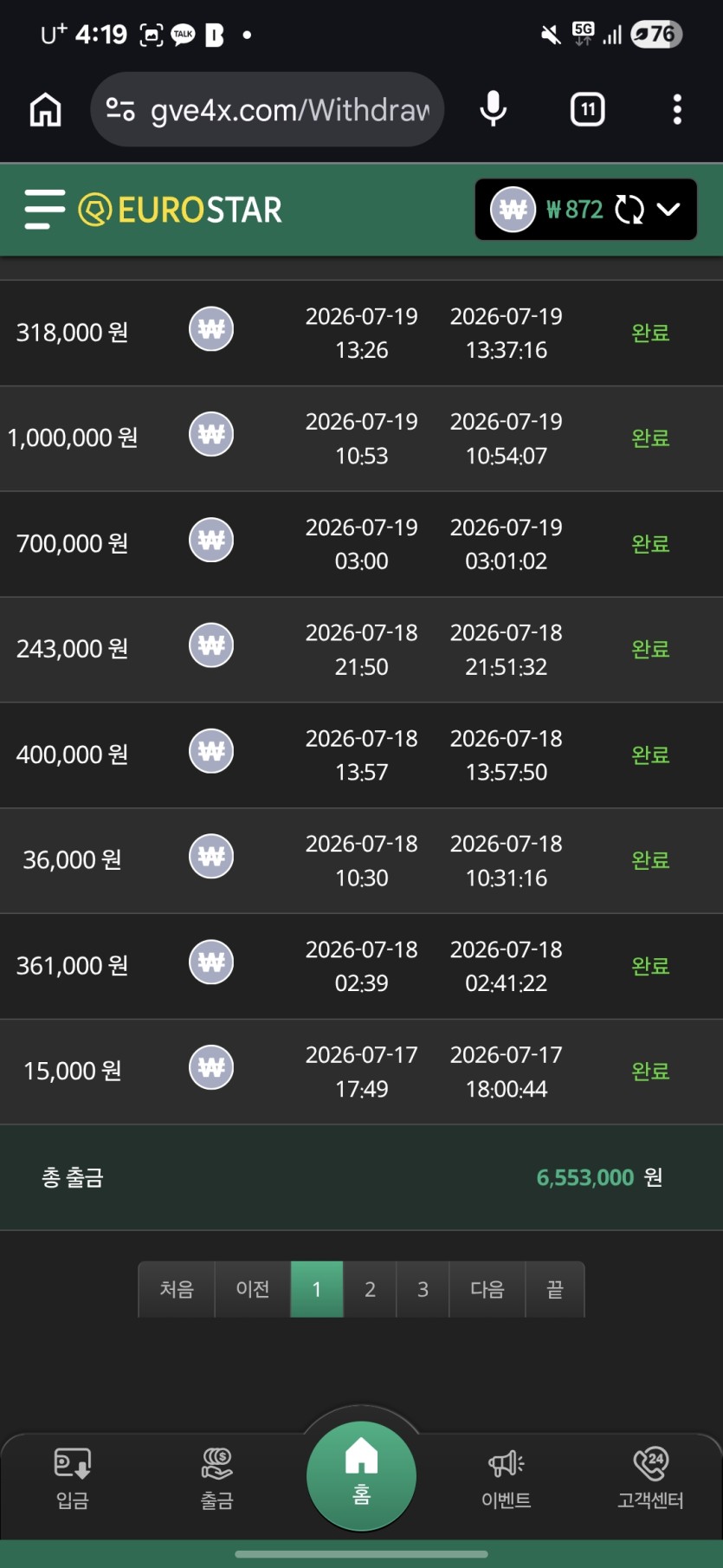This screenshot has height=1568, width=723.
Task: Open the hamburger drawer menu
Action: pyautogui.click(x=44, y=210)
